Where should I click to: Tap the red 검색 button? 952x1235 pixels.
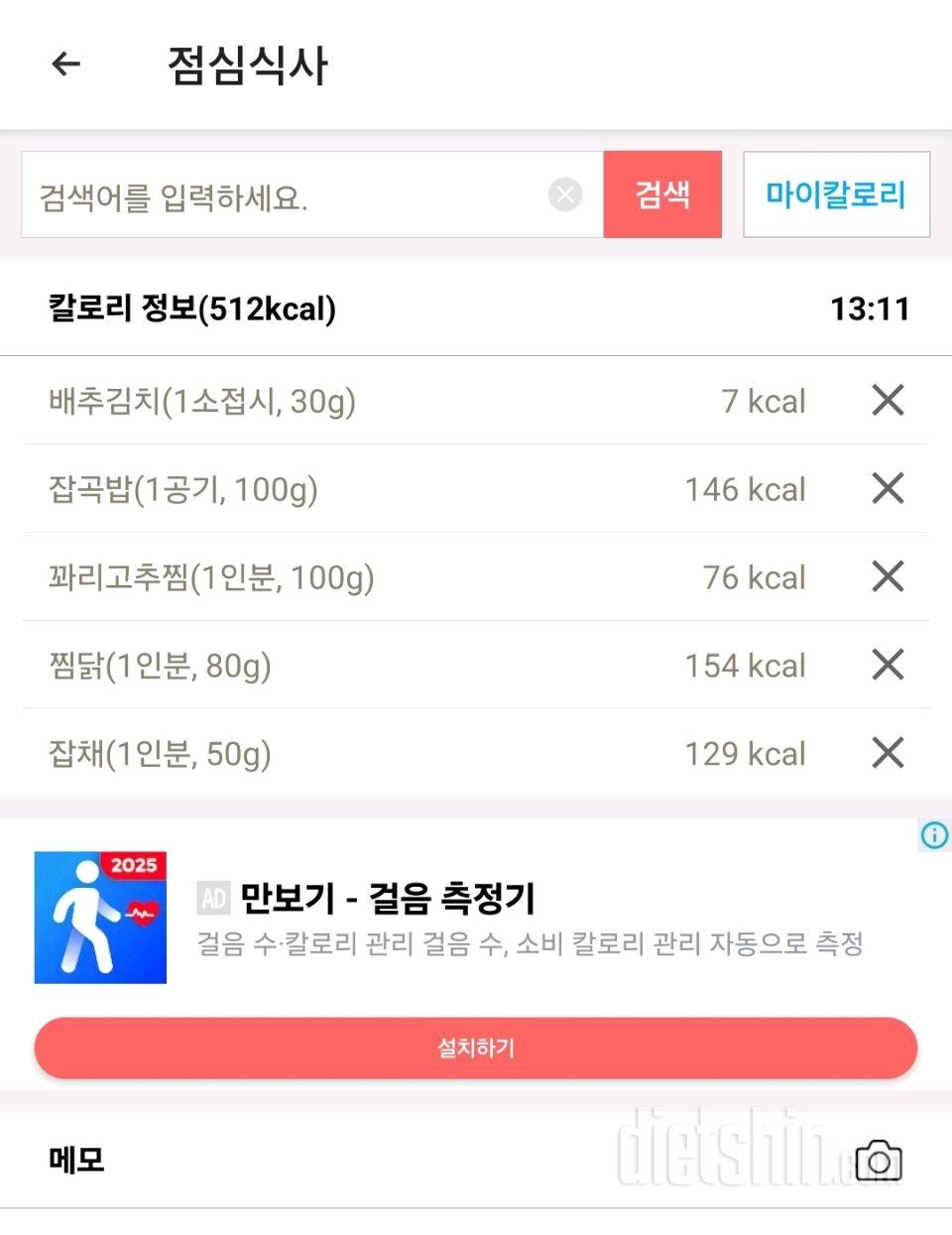661,194
